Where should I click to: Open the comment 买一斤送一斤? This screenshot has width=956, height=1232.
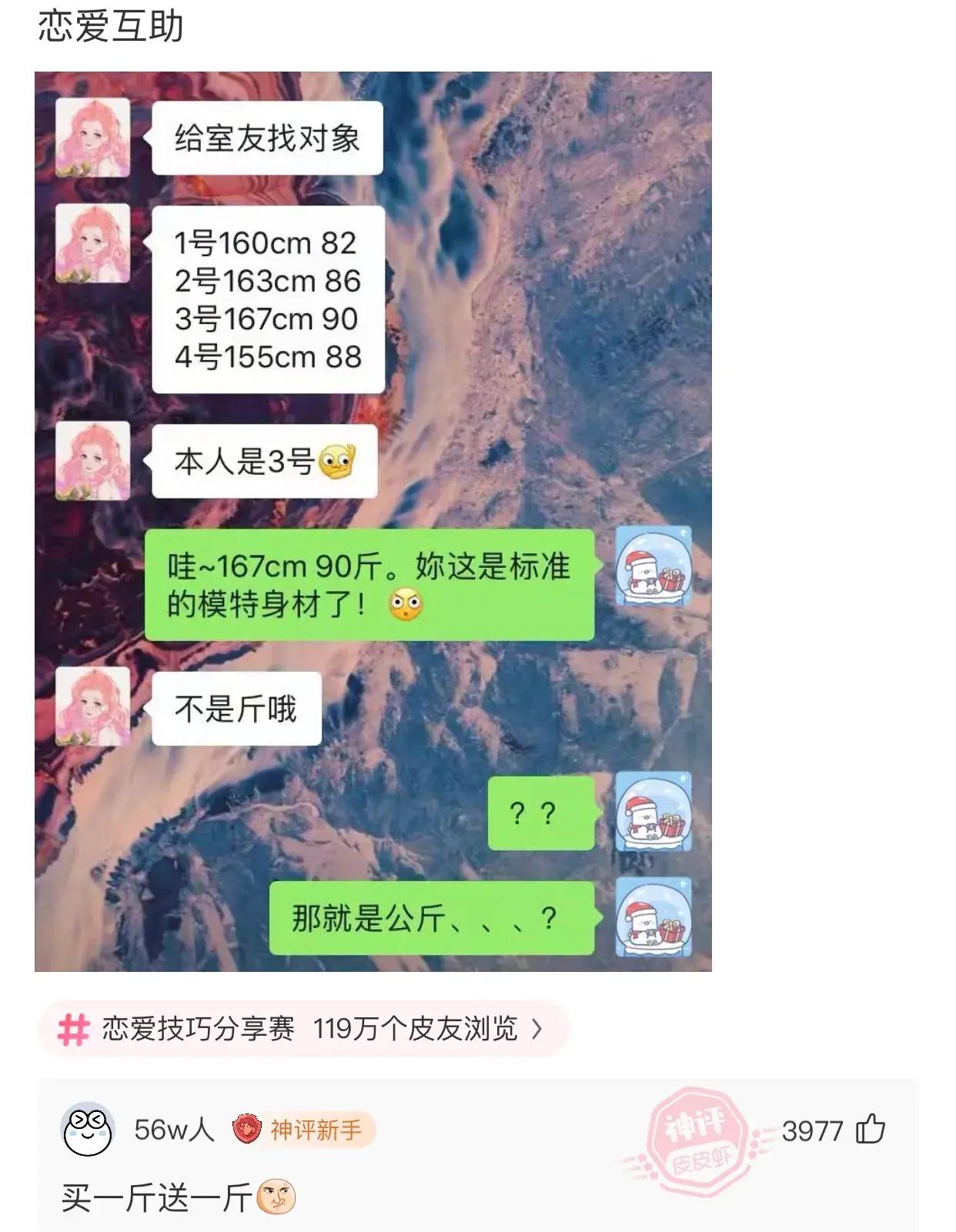tap(158, 1198)
